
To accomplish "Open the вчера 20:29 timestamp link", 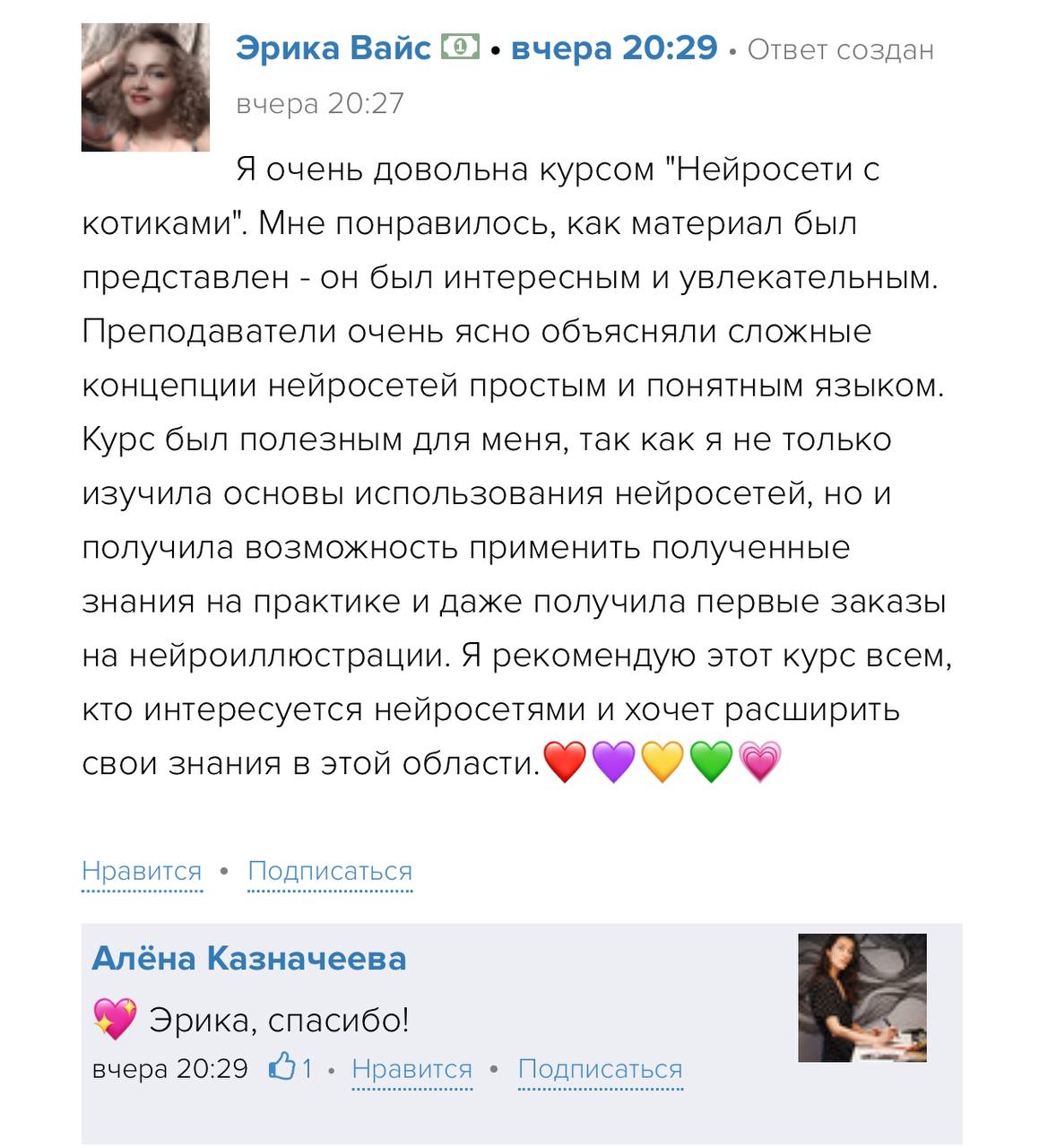I will coord(614,48).
